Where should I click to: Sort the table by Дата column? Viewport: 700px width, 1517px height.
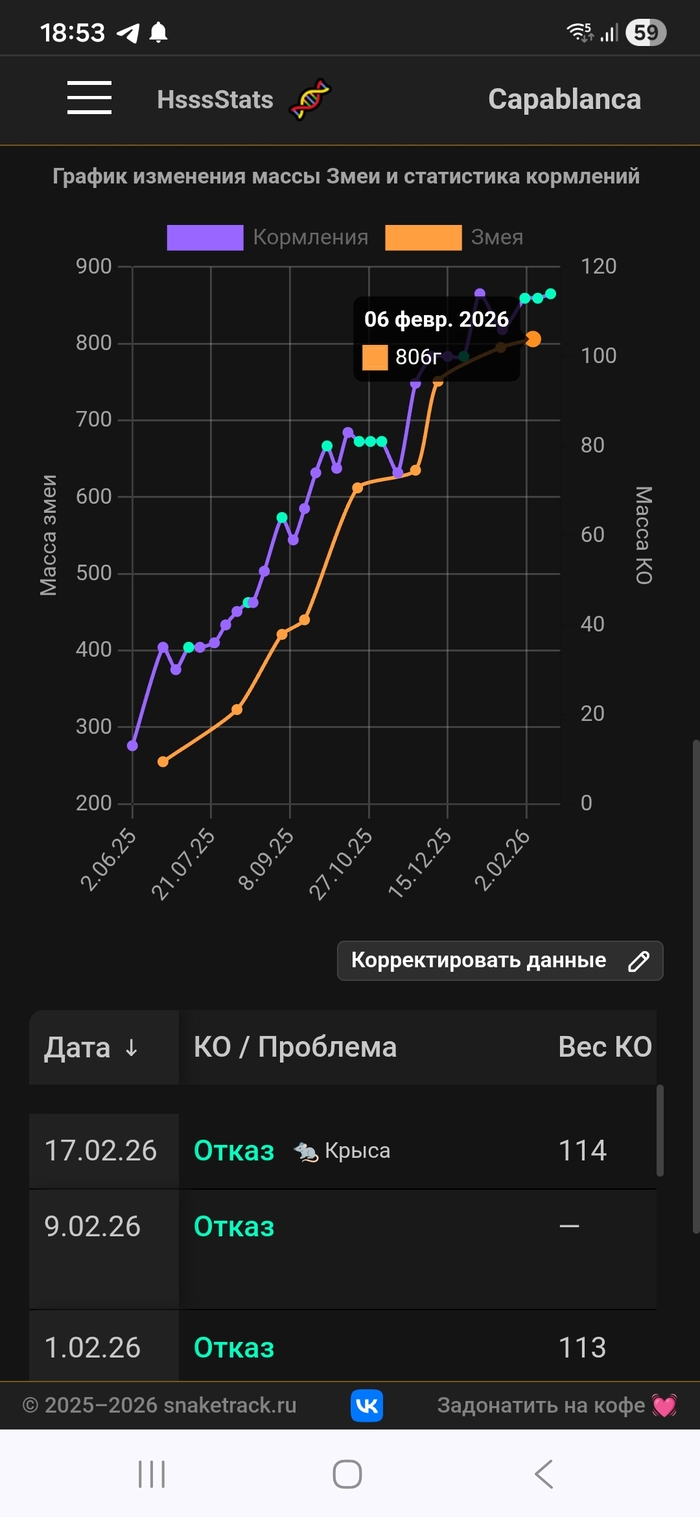(x=91, y=1047)
